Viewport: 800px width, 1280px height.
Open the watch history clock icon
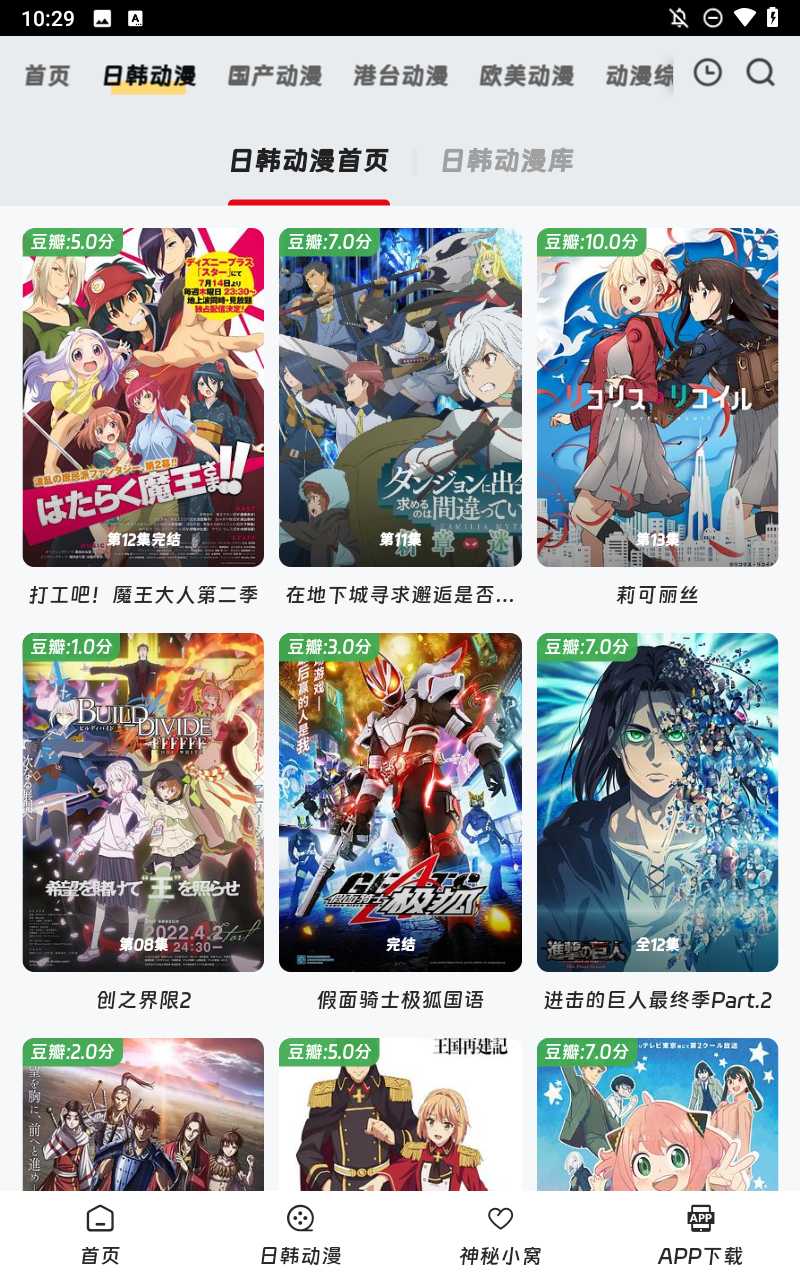pos(707,73)
